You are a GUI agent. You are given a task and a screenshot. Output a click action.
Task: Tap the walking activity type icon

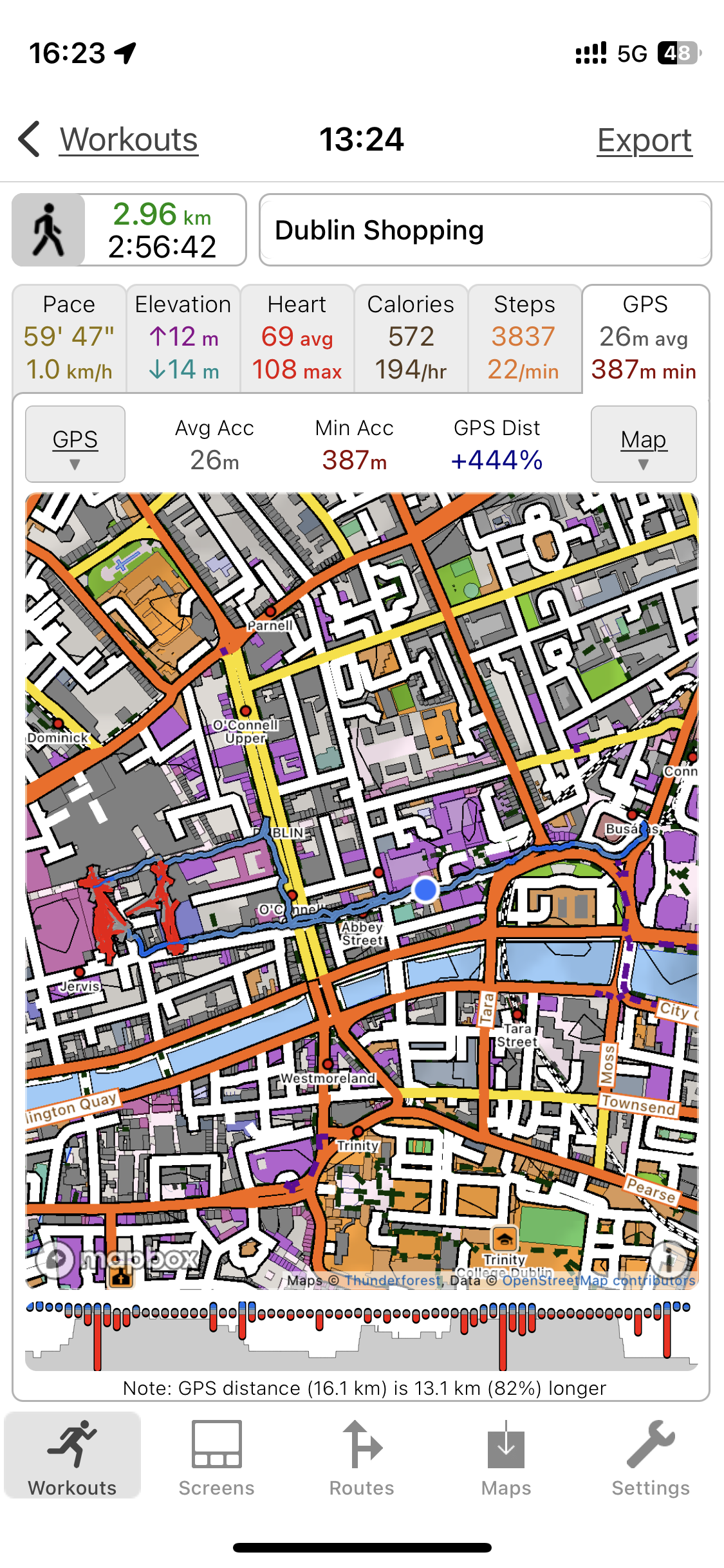coord(49,230)
